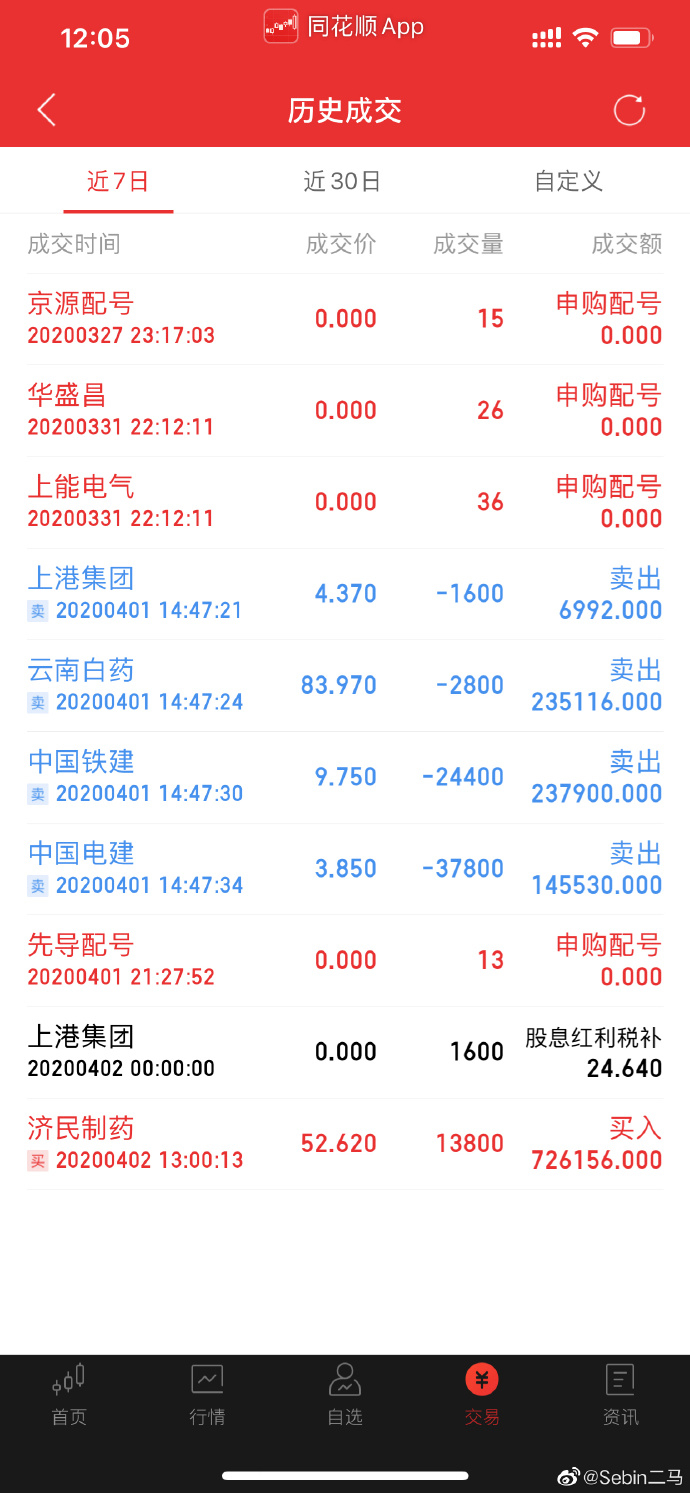View the 中国电建 sell transaction
Screen dimensions: 690x1493
point(344,869)
